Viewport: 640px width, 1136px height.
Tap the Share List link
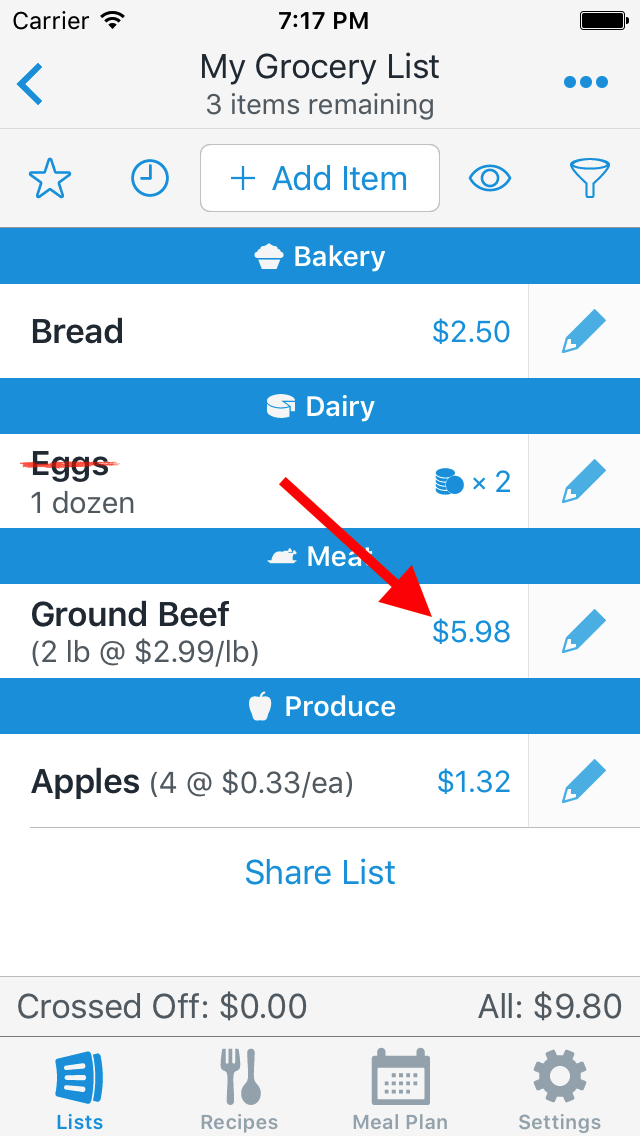pyautogui.click(x=320, y=872)
